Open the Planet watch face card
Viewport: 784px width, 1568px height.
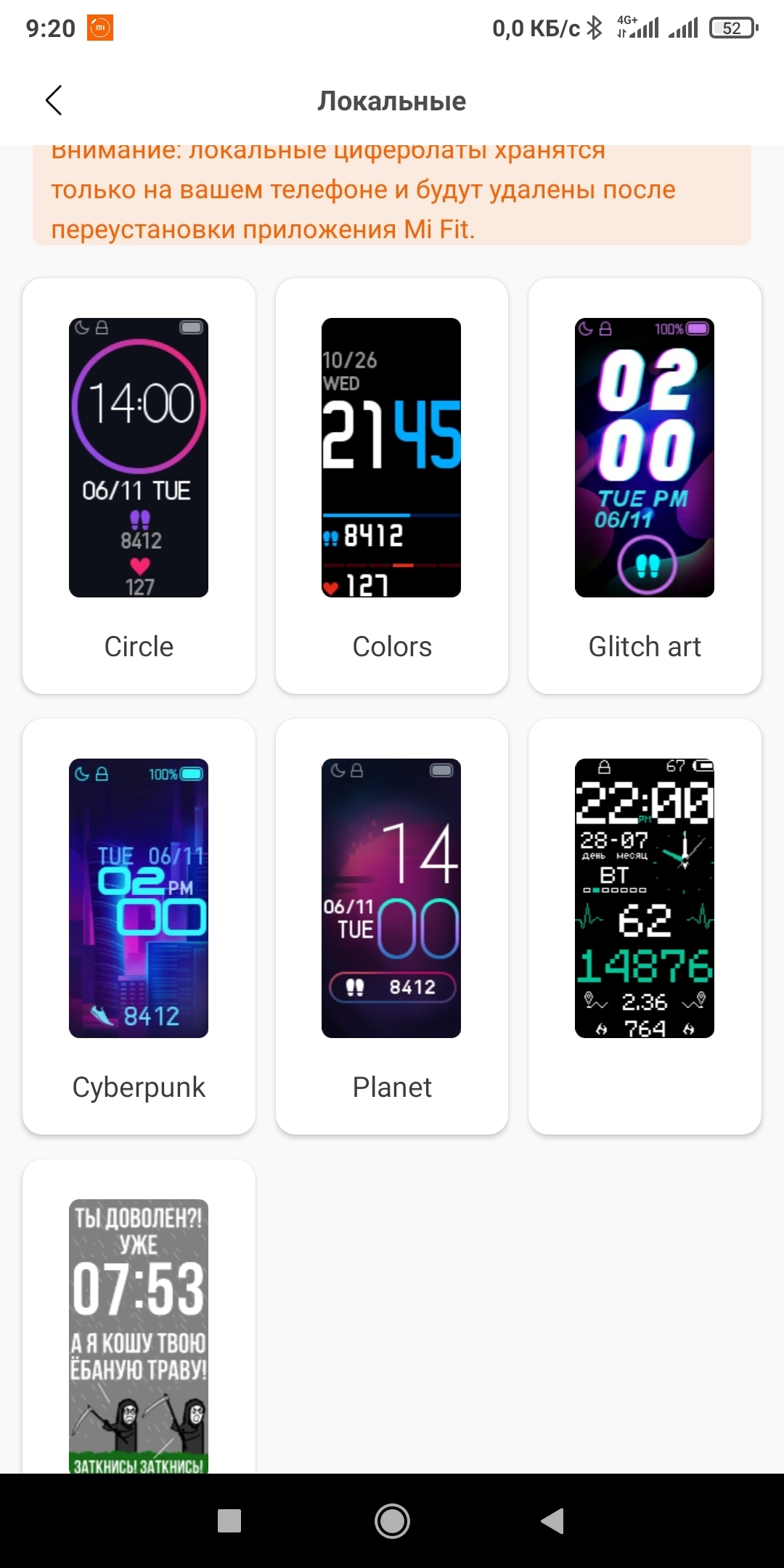pyautogui.click(x=391, y=926)
